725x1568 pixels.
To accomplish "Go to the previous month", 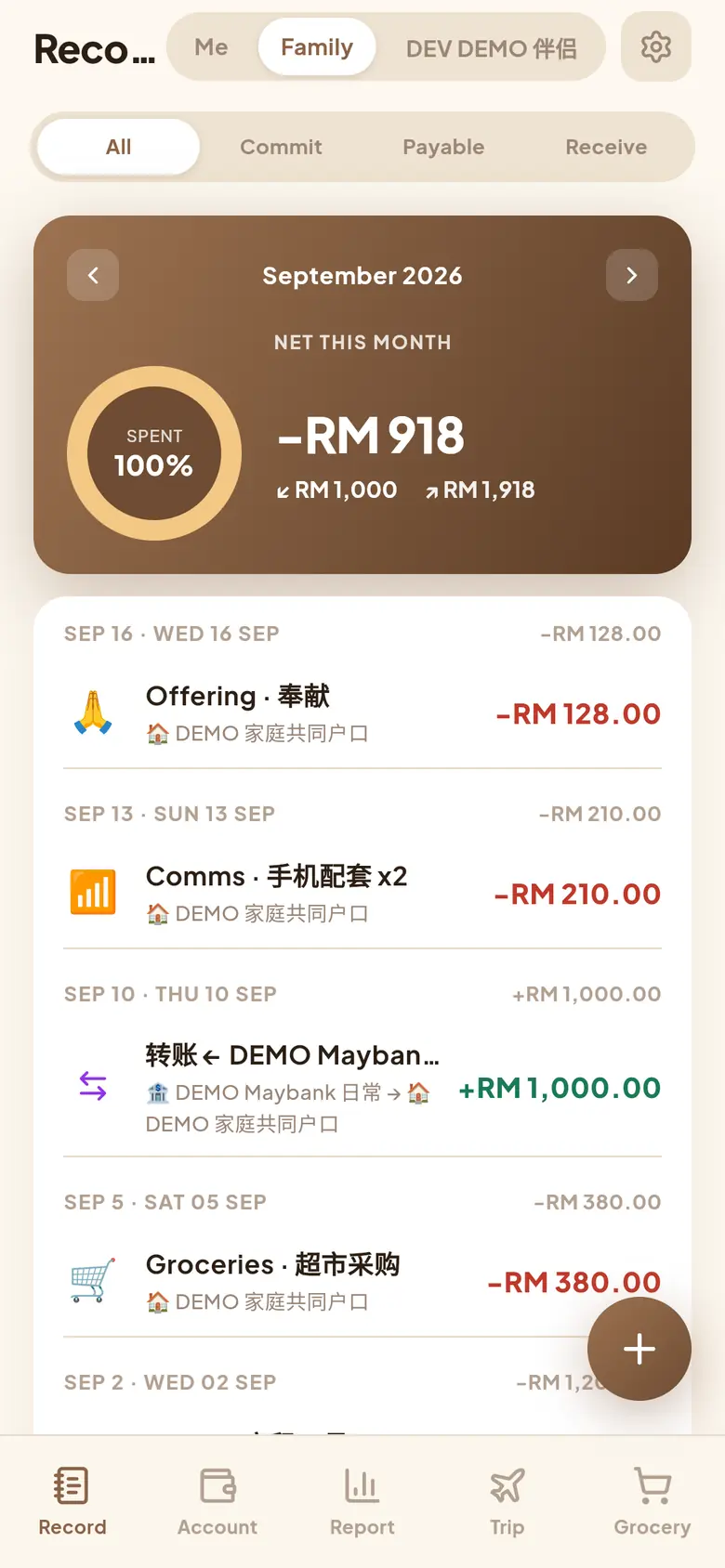I will [x=93, y=275].
